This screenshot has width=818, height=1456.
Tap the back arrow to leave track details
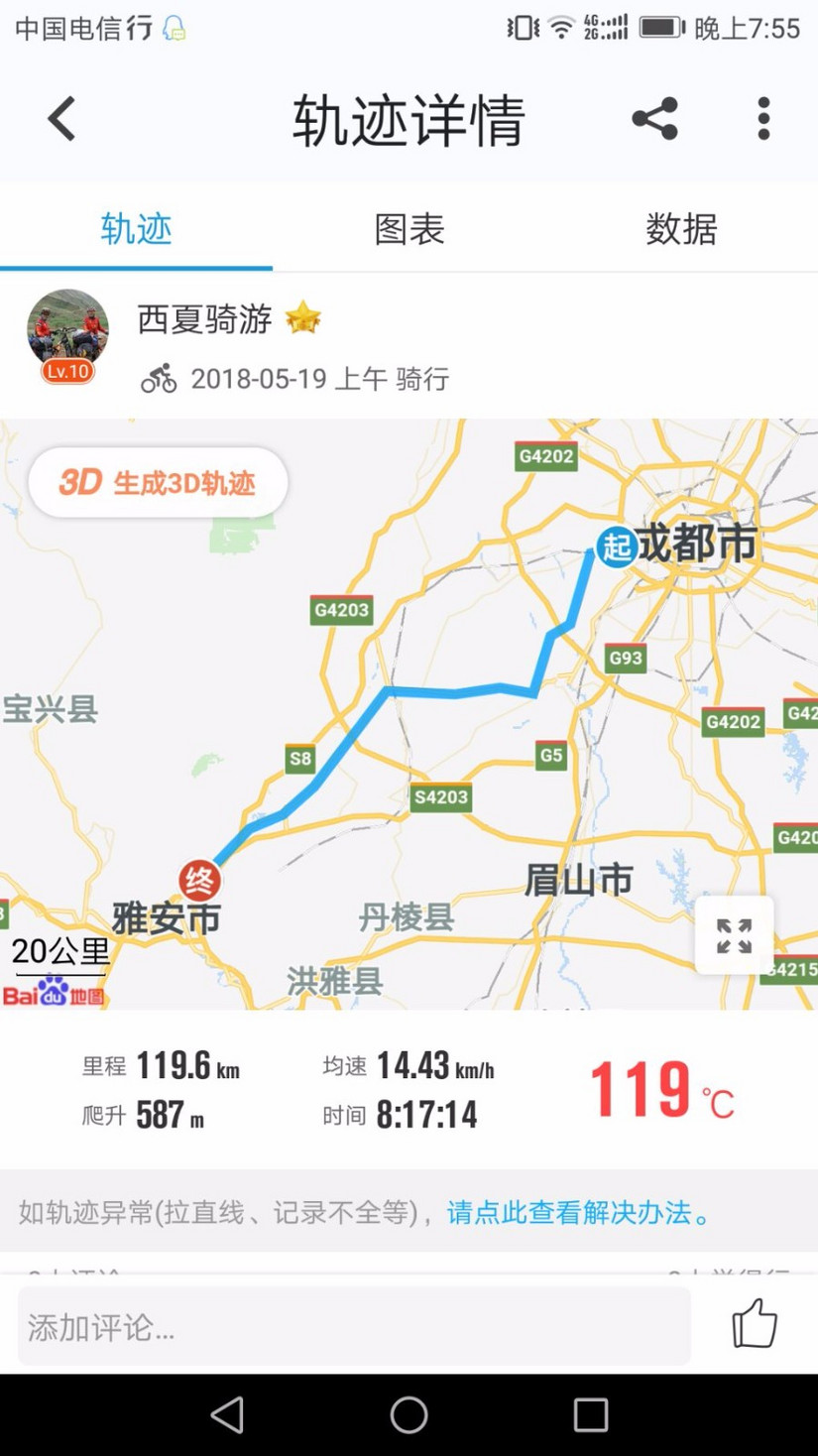pos(59,117)
